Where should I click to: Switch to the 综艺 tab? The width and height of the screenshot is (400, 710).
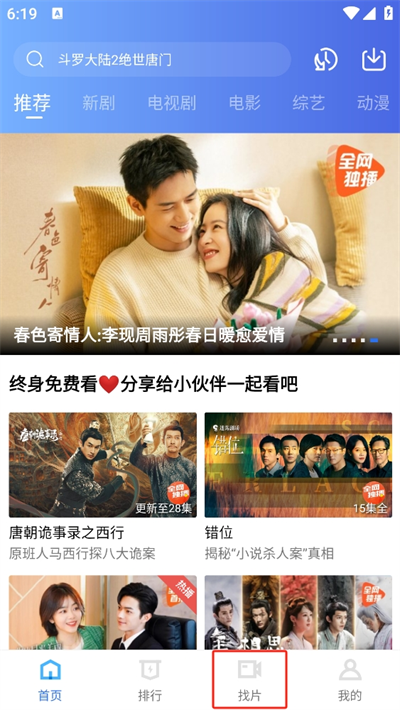pos(308,103)
